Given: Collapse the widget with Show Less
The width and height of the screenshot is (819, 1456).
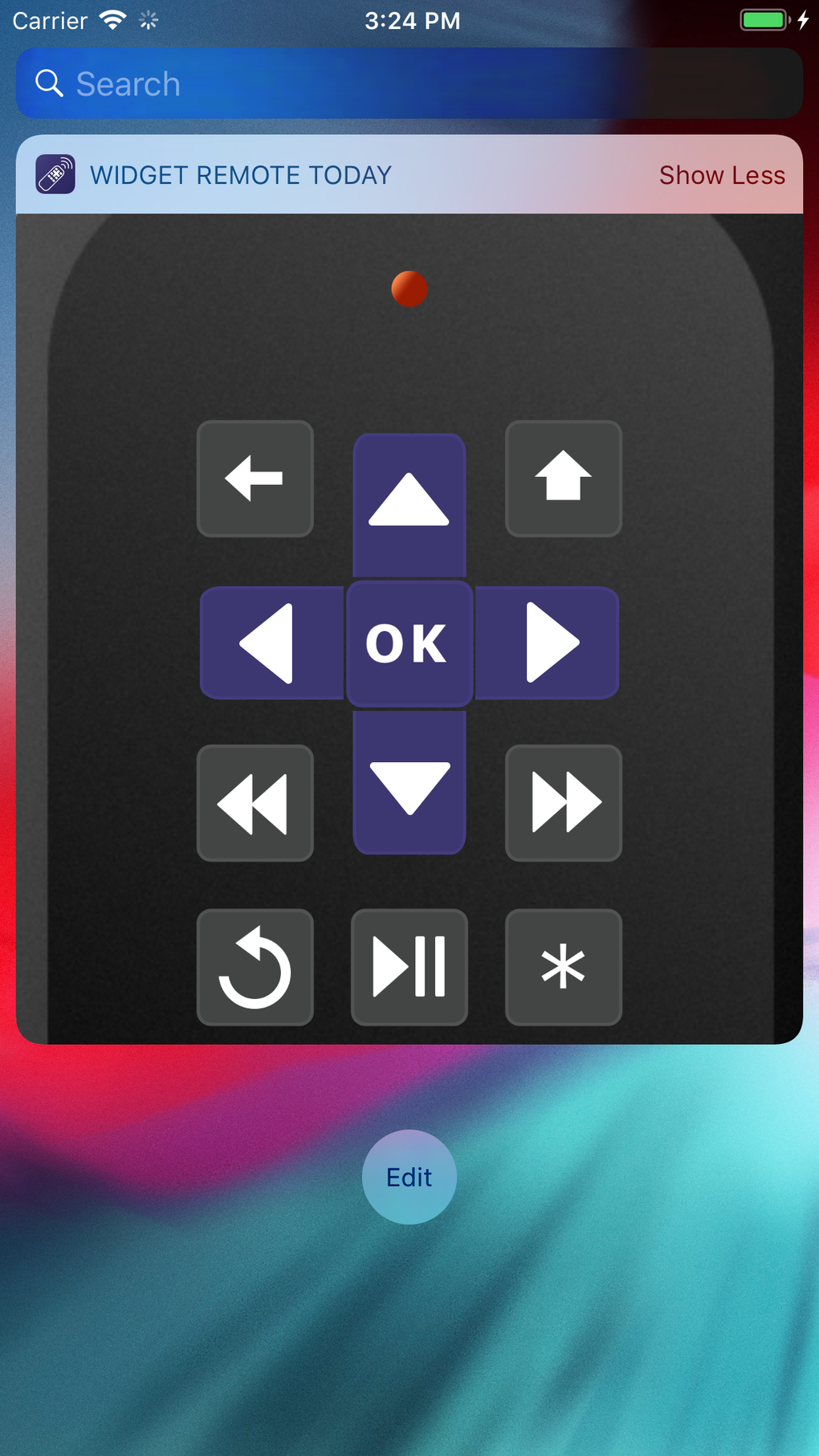Looking at the screenshot, I should 722,174.
